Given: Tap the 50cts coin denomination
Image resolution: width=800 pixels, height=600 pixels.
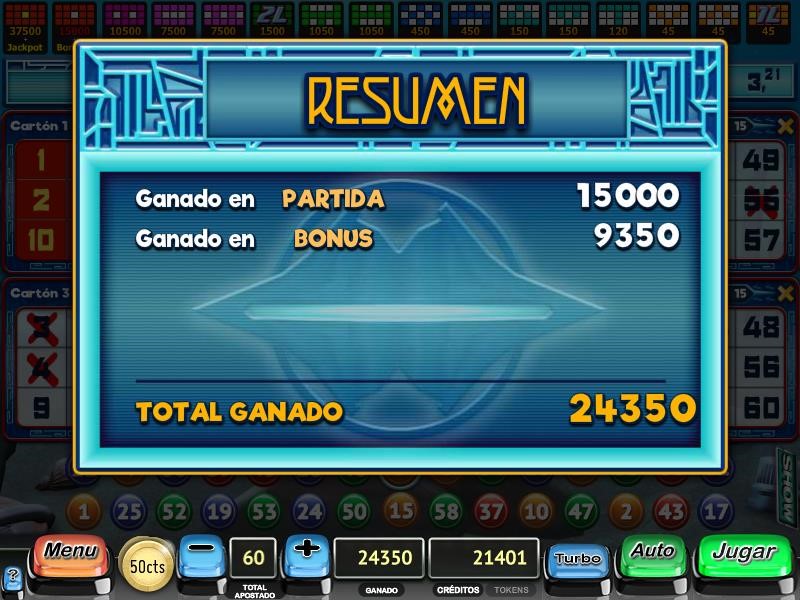Looking at the screenshot, I should (x=146, y=566).
